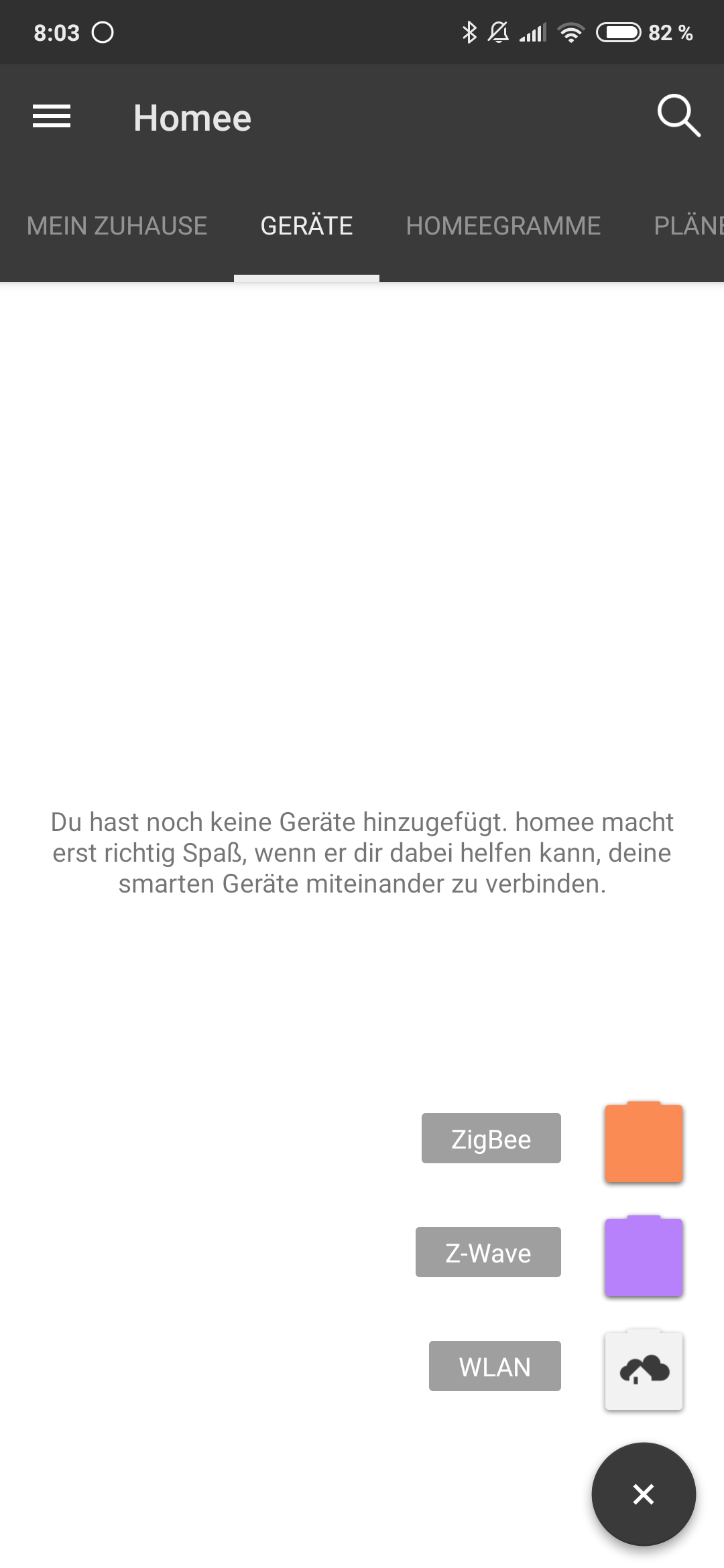This screenshot has height=1568, width=724.
Task: Select the WLAN label
Action: click(x=495, y=1366)
